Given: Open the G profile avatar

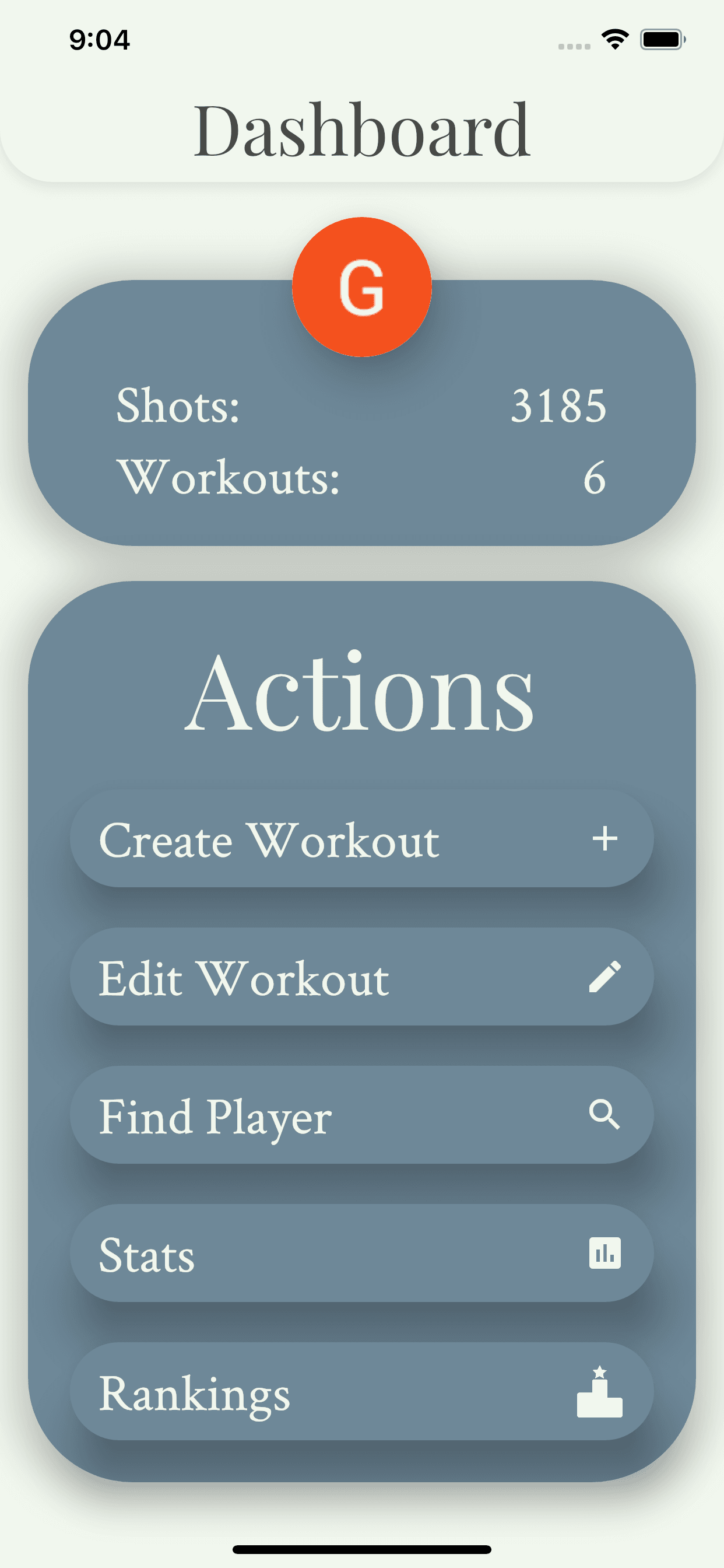Looking at the screenshot, I should click(x=361, y=286).
